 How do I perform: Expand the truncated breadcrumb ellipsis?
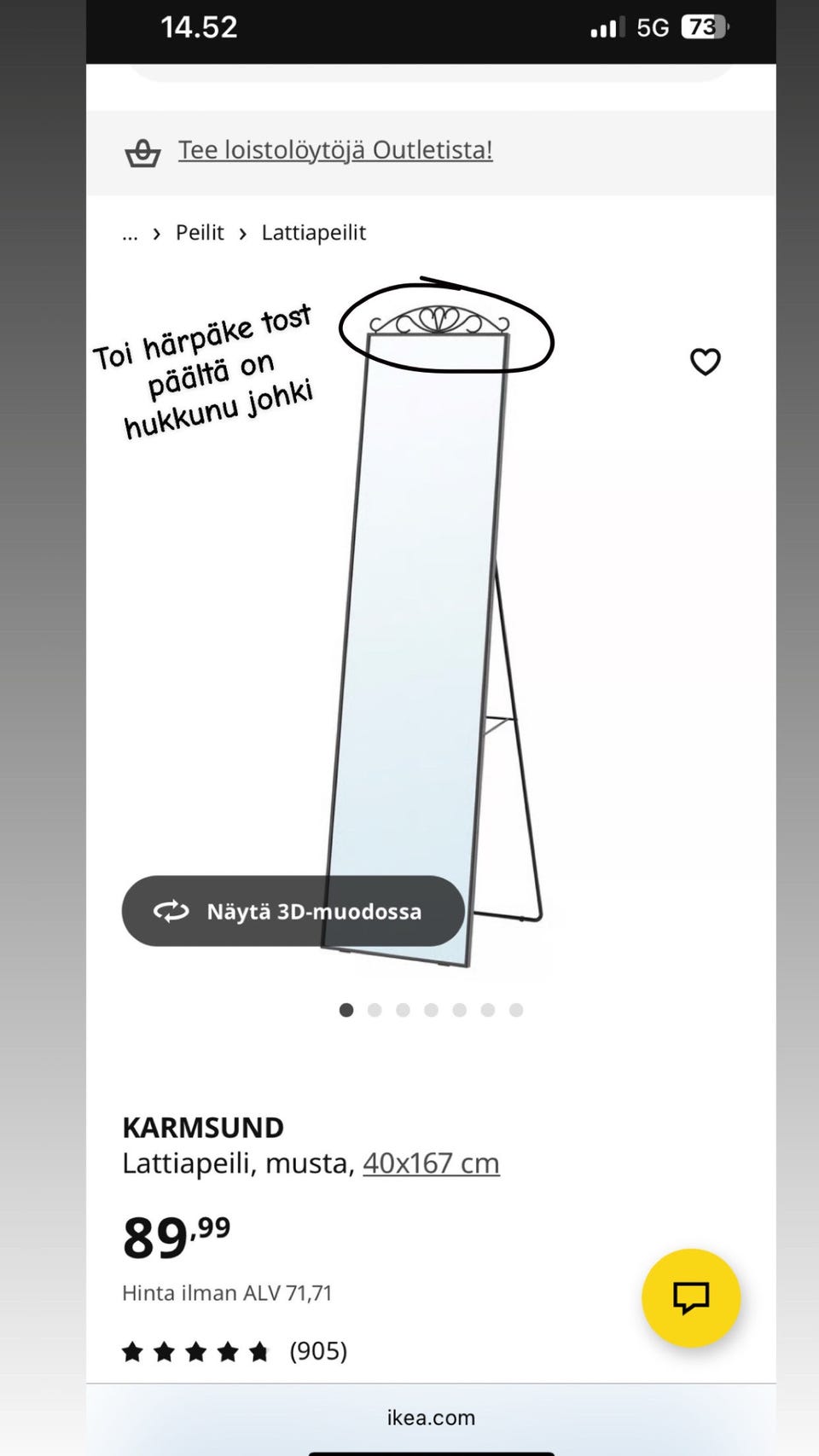pyautogui.click(x=130, y=233)
